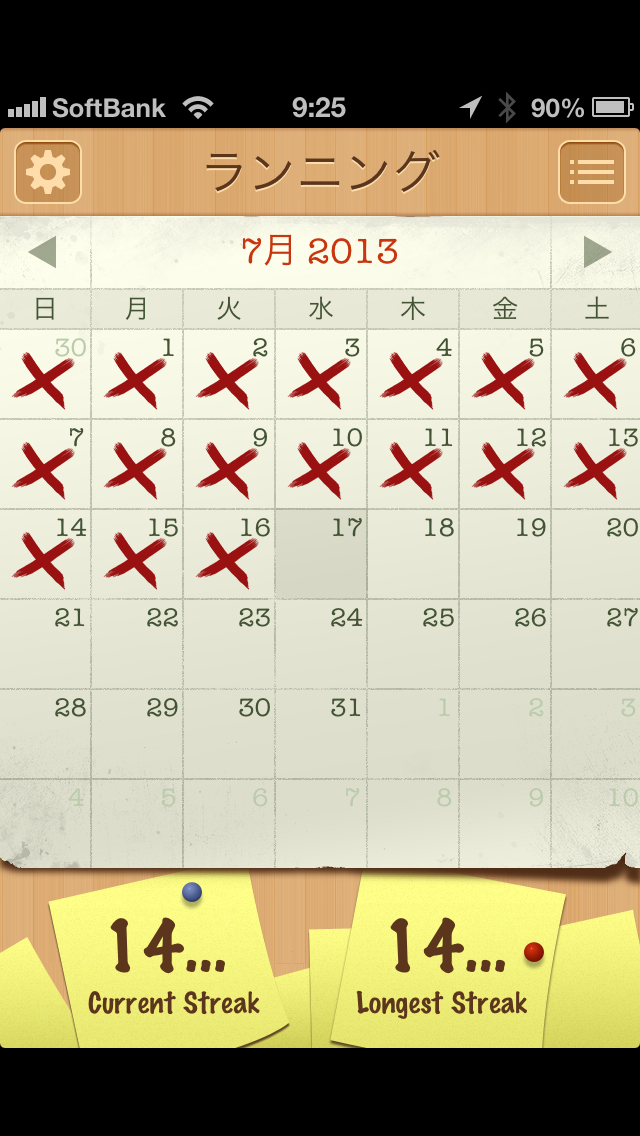The image size is (640, 1136).
Task: Mark July 17 as done
Action: coord(321,555)
